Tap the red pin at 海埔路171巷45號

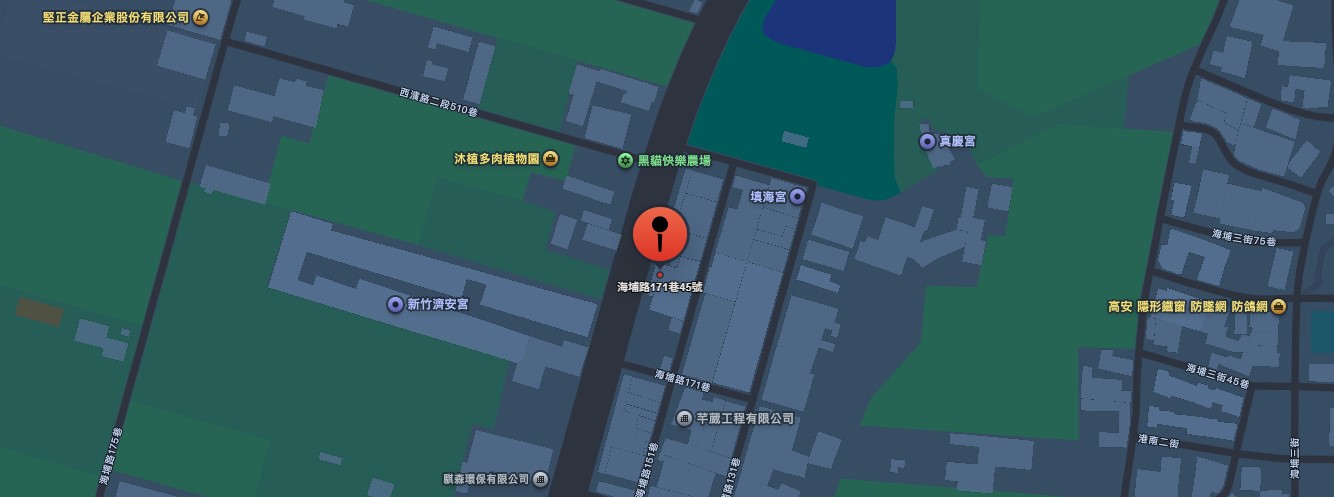coord(660,234)
